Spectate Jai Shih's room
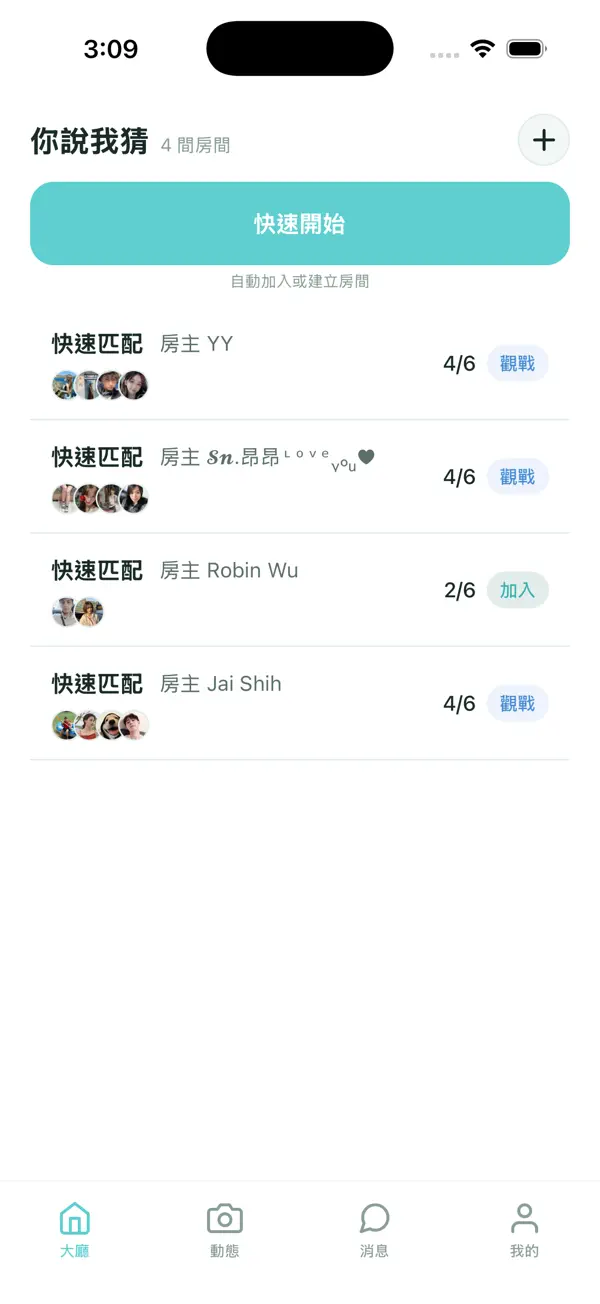The width and height of the screenshot is (600, 1304). click(518, 704)
